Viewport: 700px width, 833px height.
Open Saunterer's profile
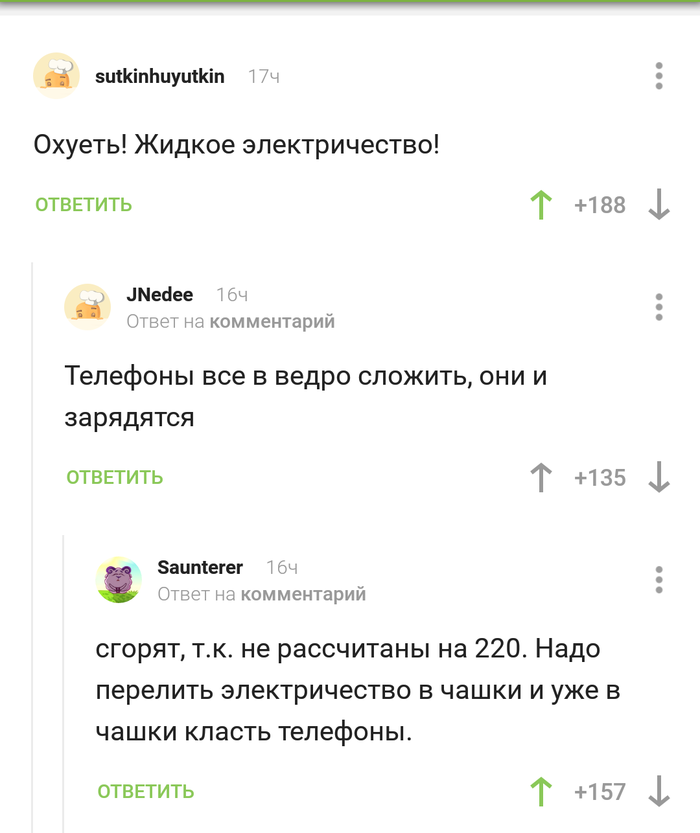coord(200,567)
